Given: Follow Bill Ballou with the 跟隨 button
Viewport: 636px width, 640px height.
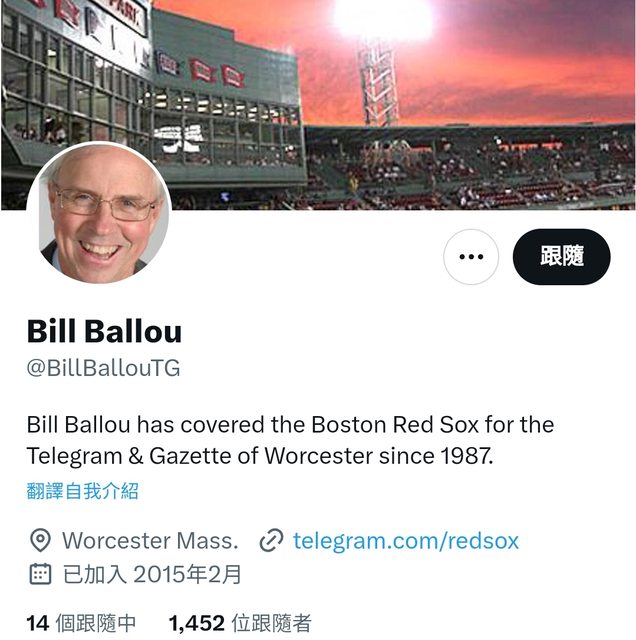Looking at the screenshot, I should coord(561,257).
